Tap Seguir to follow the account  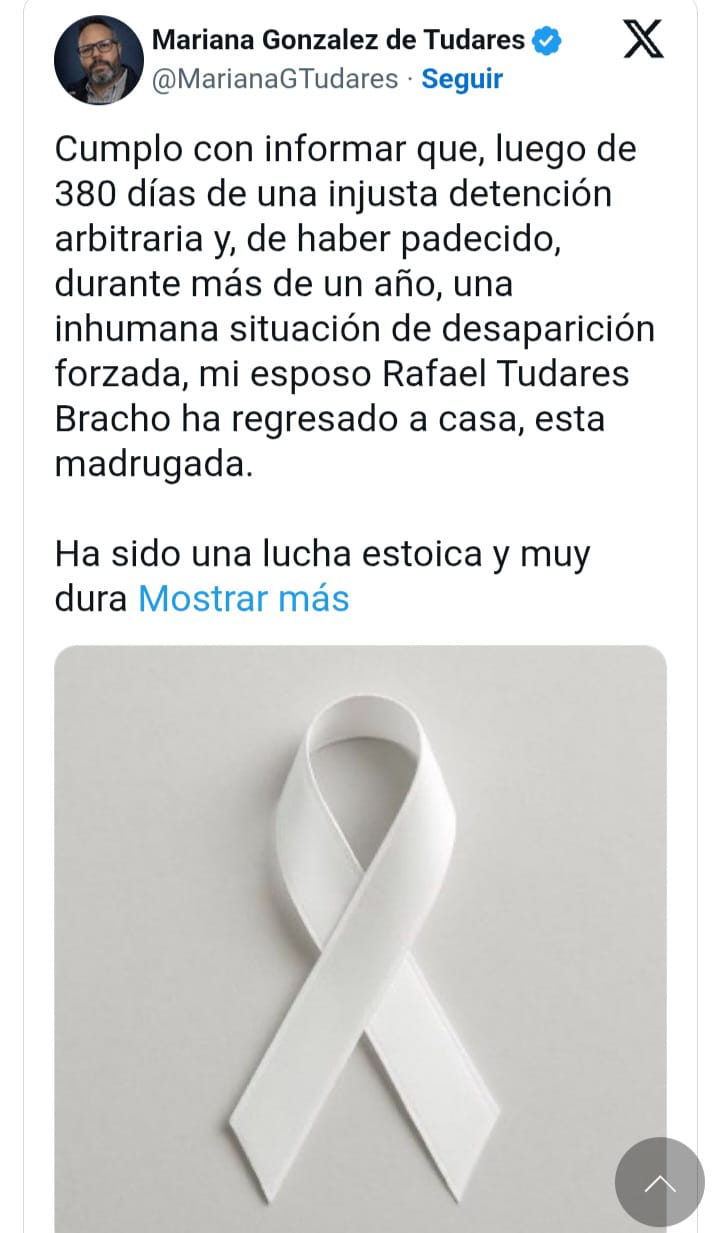462,79
